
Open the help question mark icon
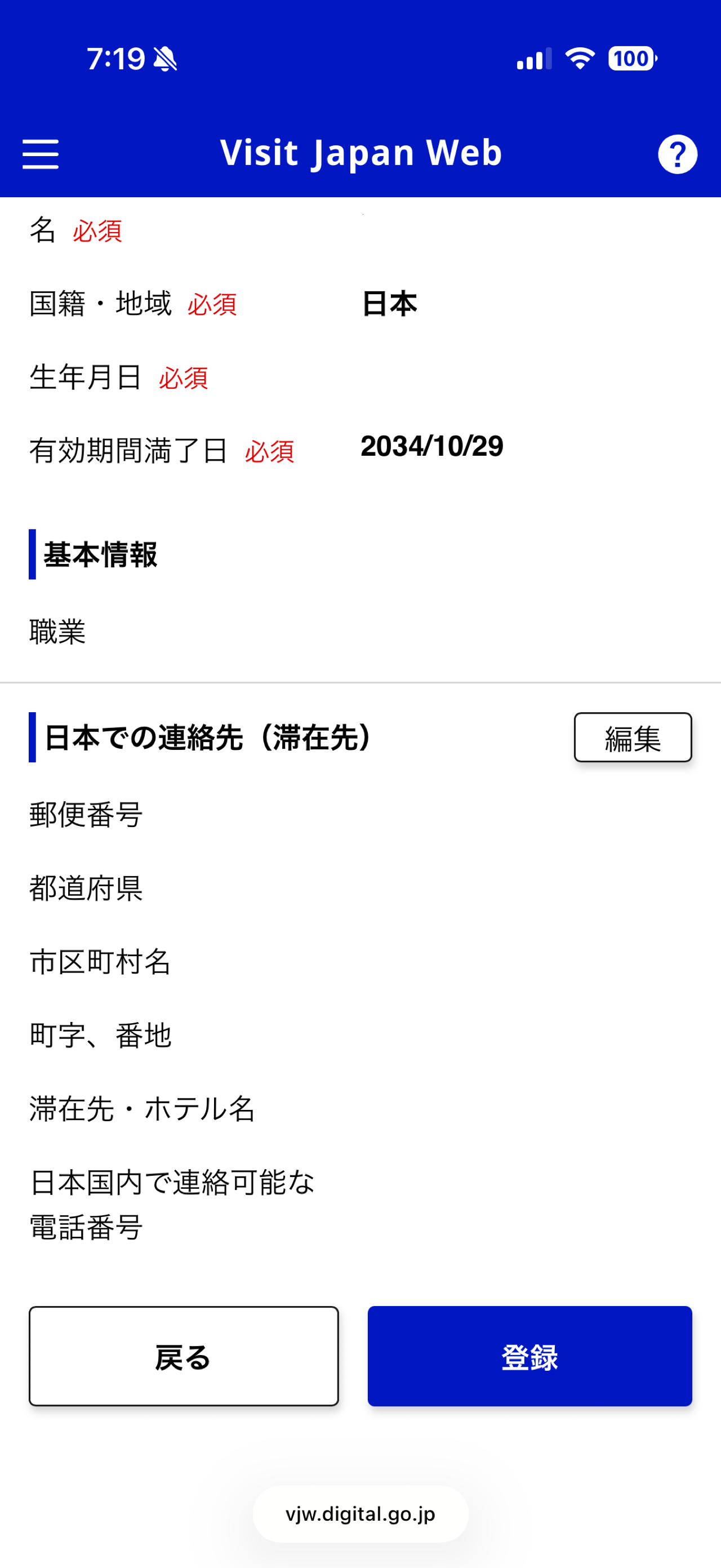tap(677, 154)
